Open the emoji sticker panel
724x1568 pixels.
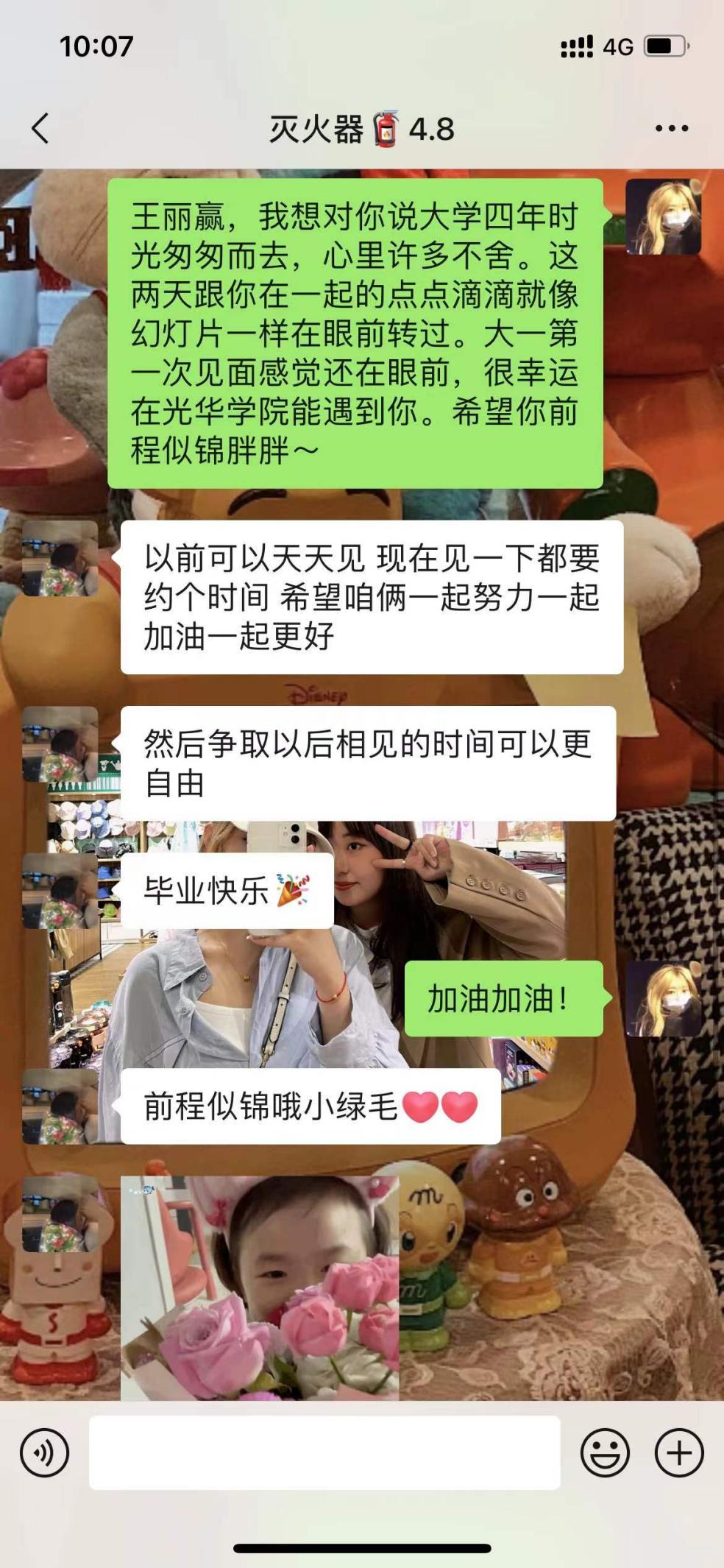(605, 1452)
